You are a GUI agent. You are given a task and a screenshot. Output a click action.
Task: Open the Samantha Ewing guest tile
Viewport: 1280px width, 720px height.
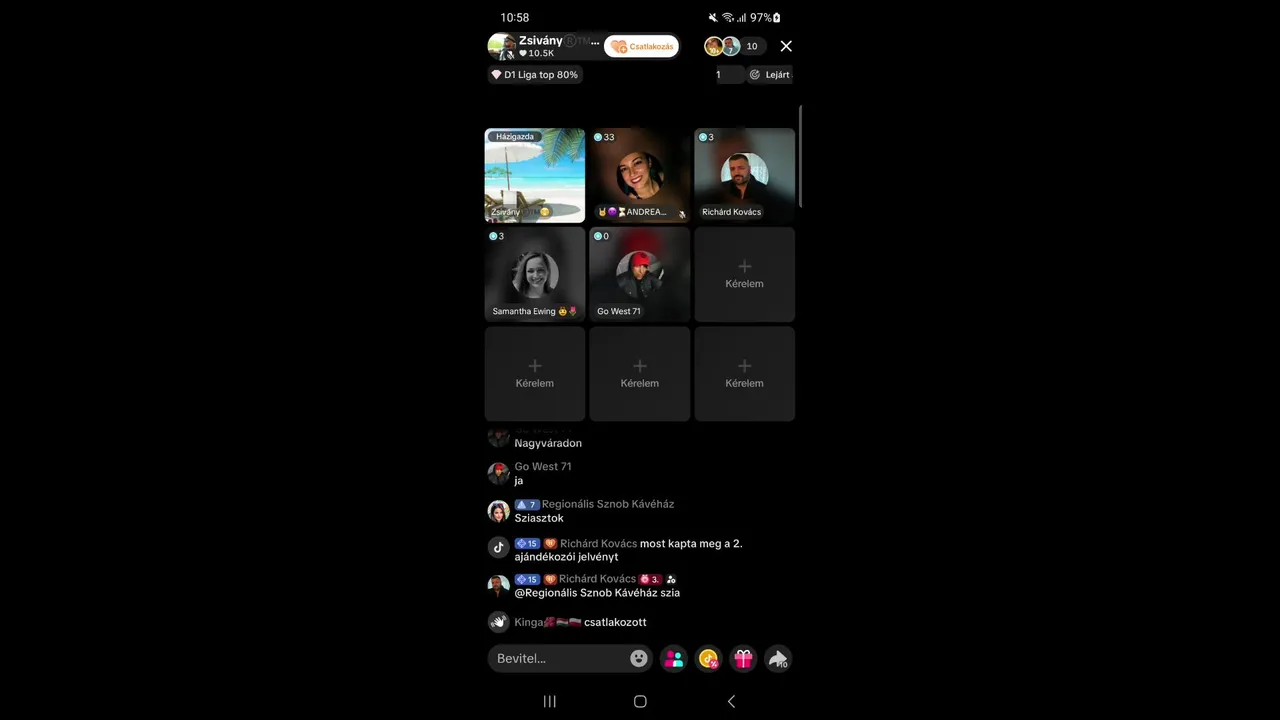(x=535, y=274)
